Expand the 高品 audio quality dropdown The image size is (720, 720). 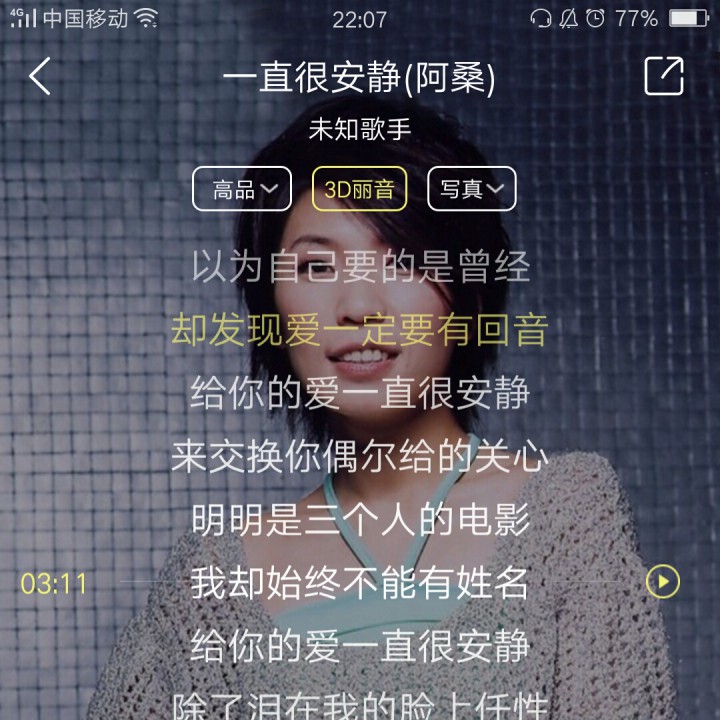(x=242, y=189)
